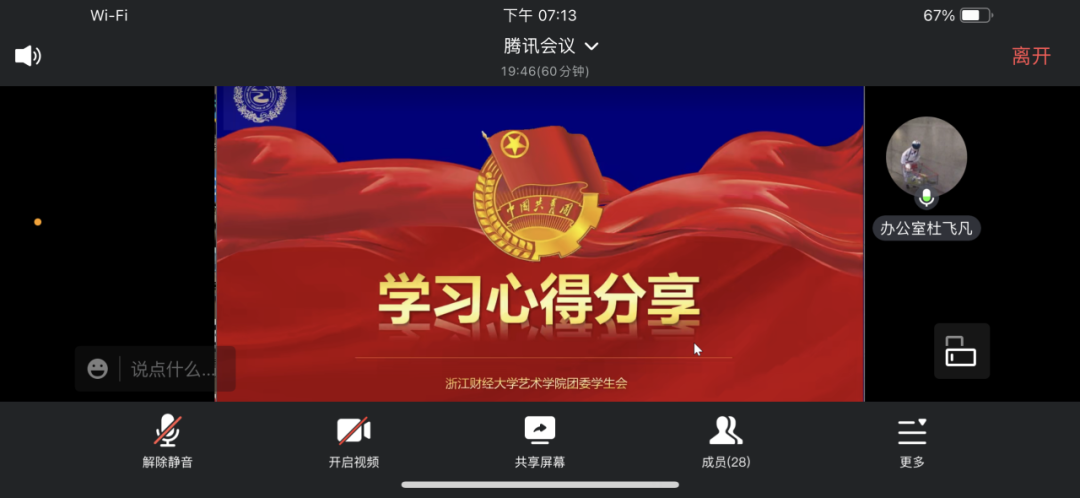Leave the meeting with 离开
This screenshot has width=1080, height=498.
tap(1031, 56)
